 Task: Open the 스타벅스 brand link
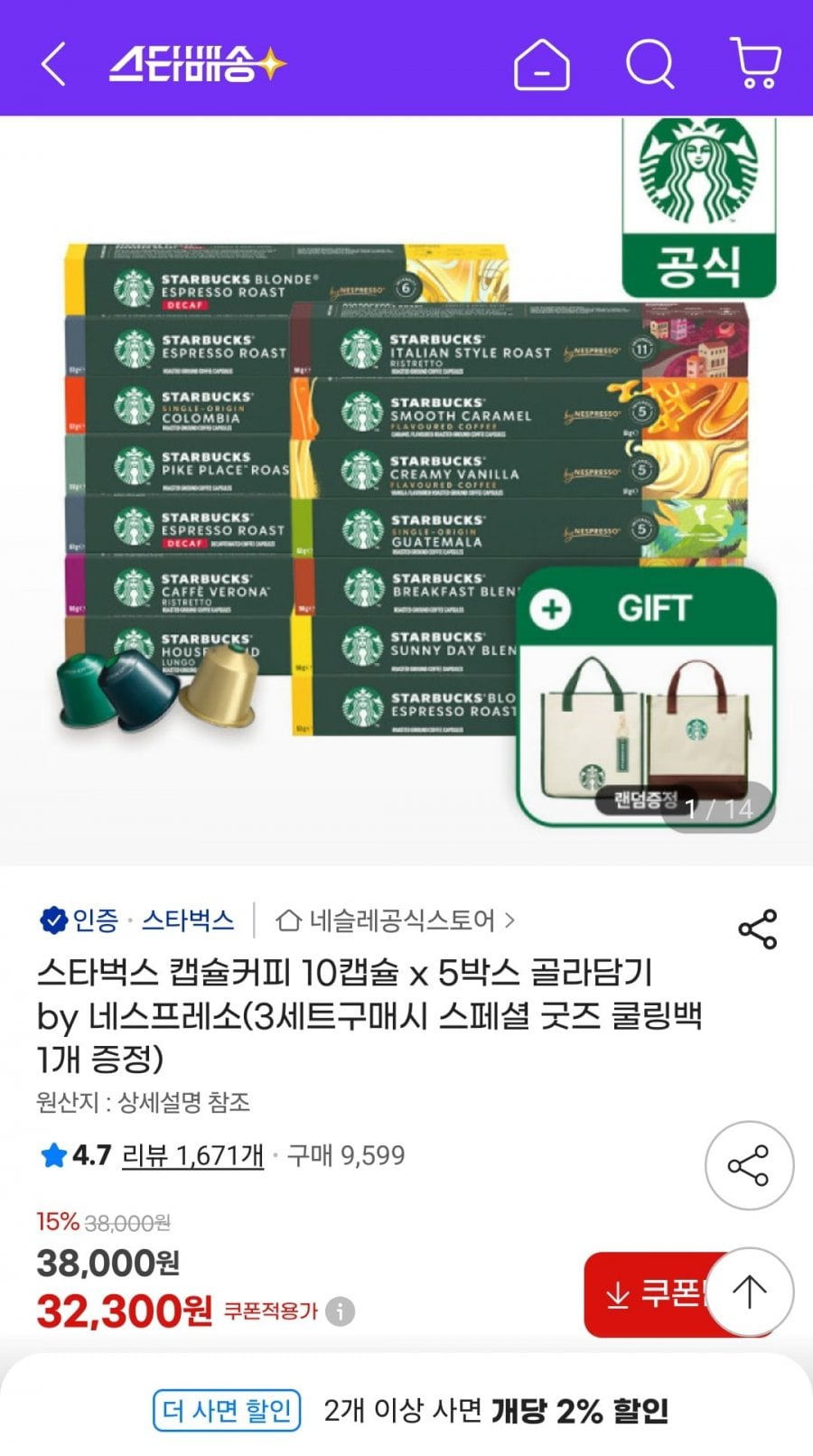coord(188,920)
